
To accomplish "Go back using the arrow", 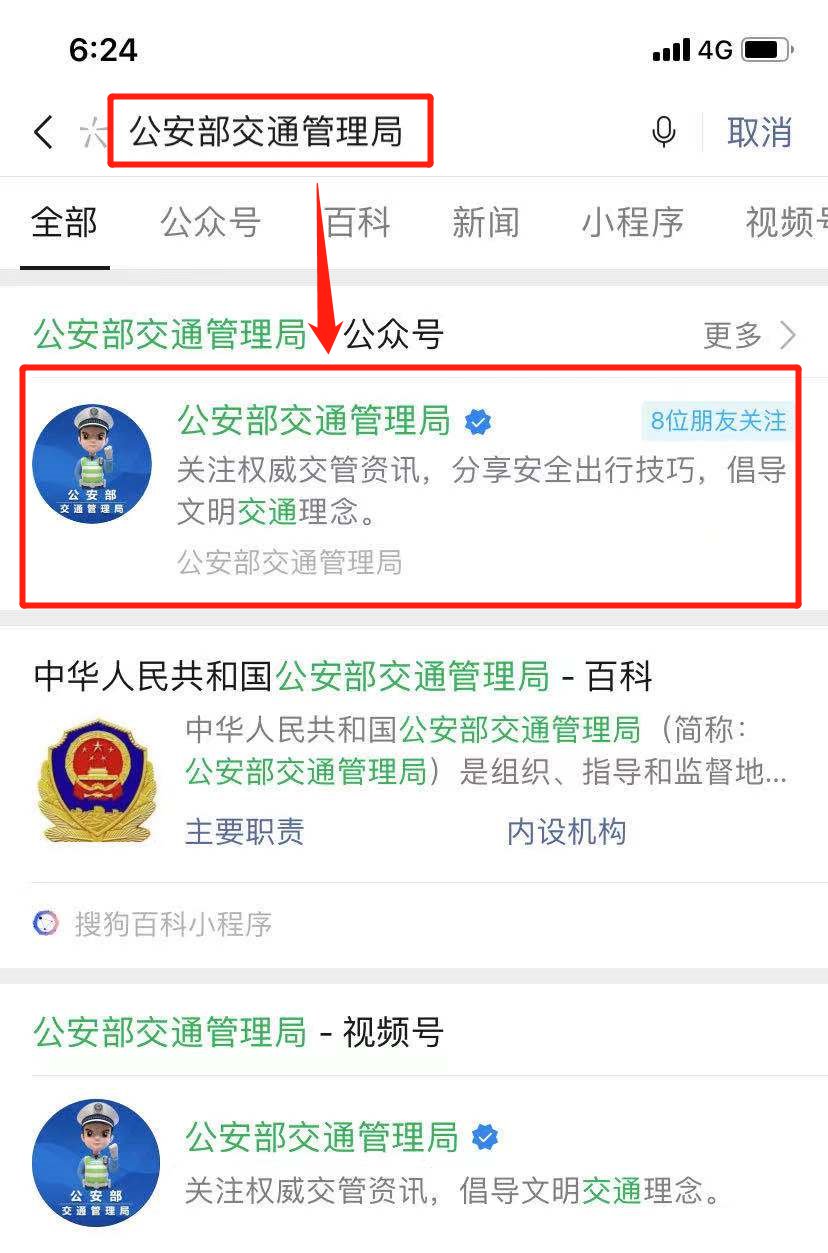I will click(x=43, y=132).
